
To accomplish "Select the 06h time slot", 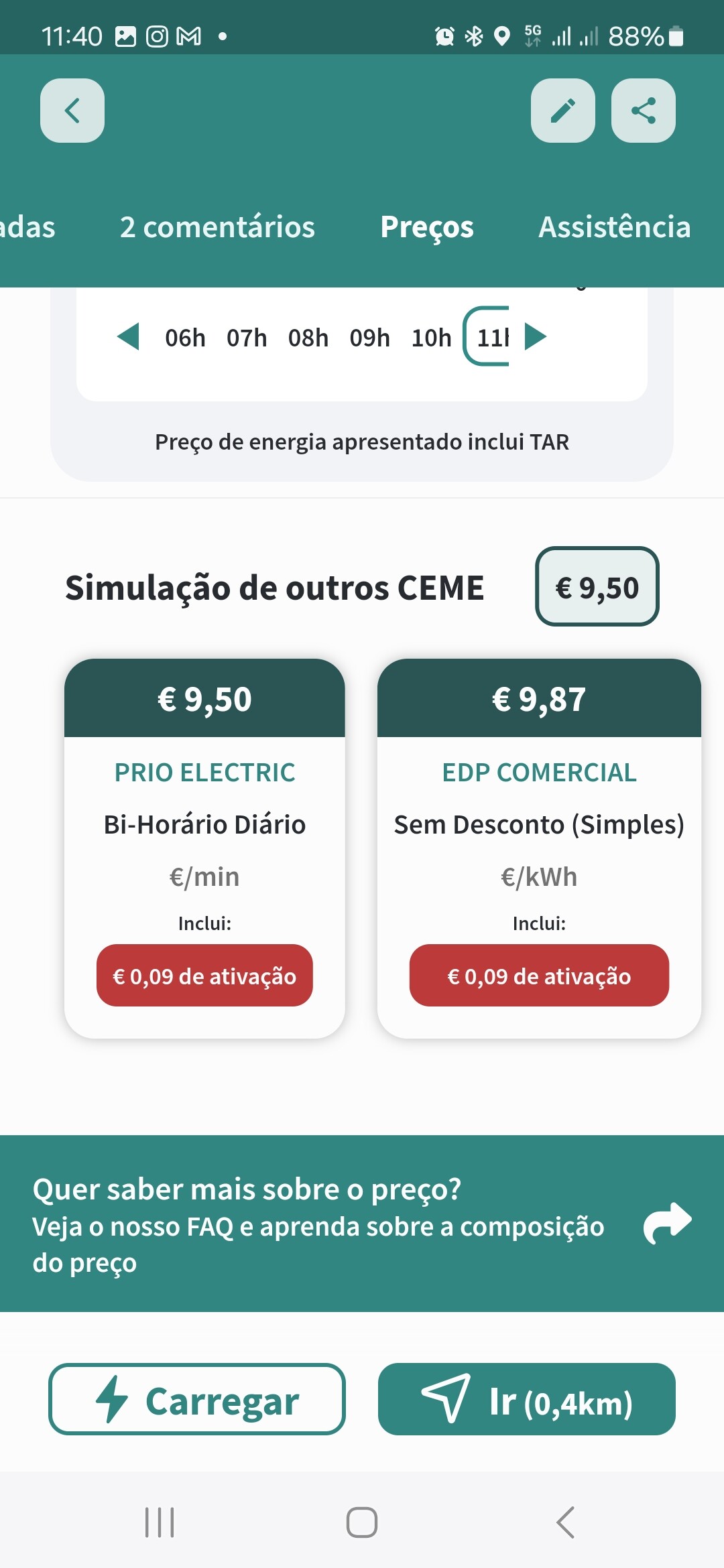I will (x=185, y=338).
